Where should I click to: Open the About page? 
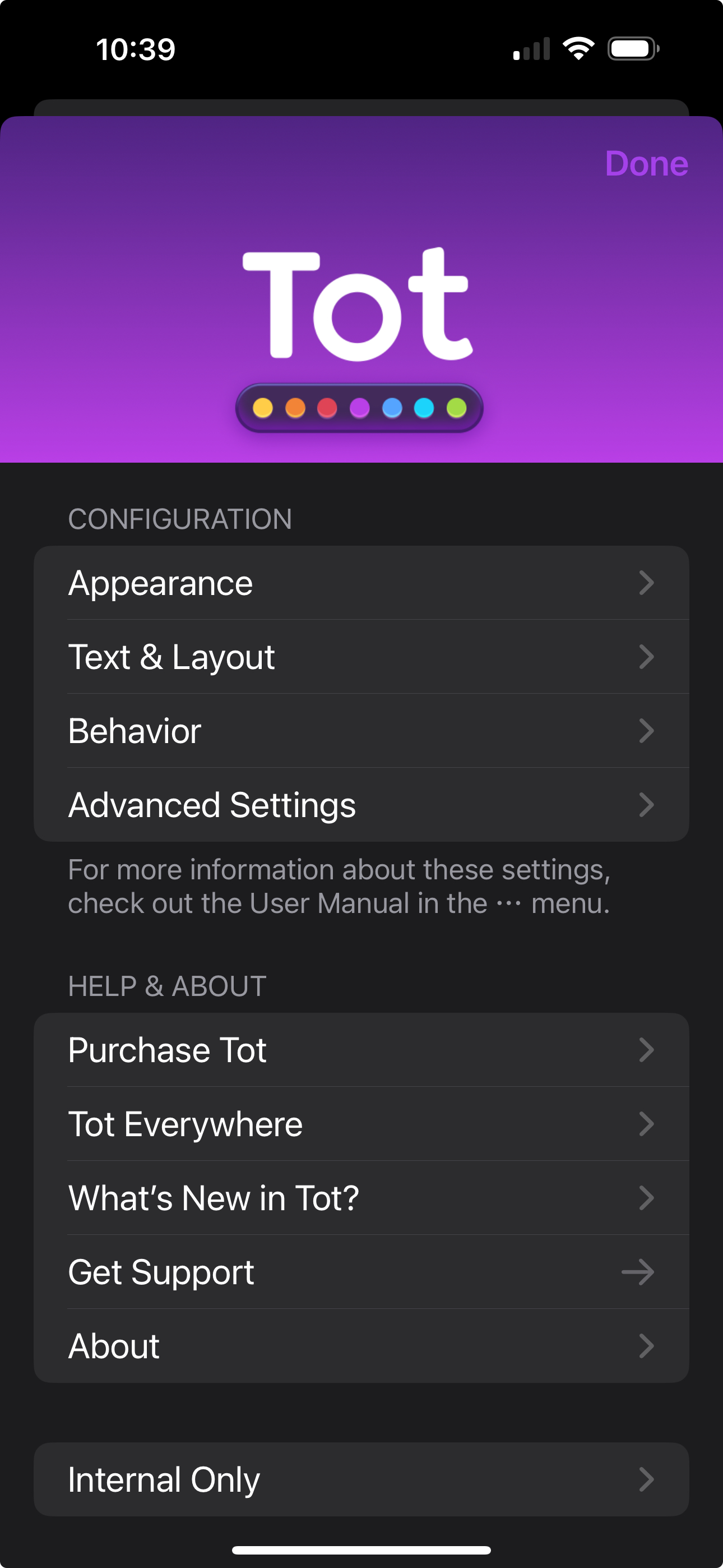[361, 1346]
